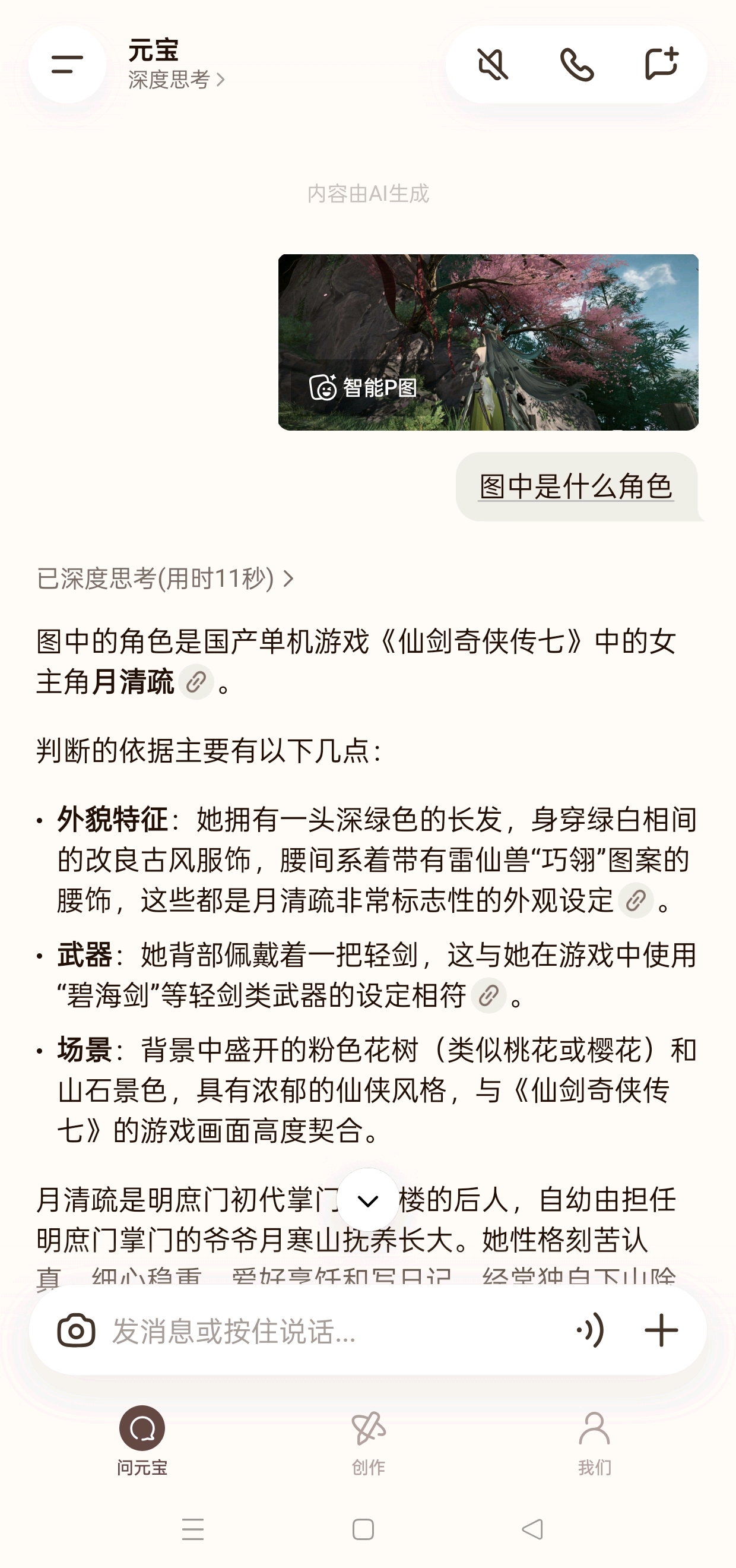
Task: Open the source link after 月清疏
Action: pos(196,682)
